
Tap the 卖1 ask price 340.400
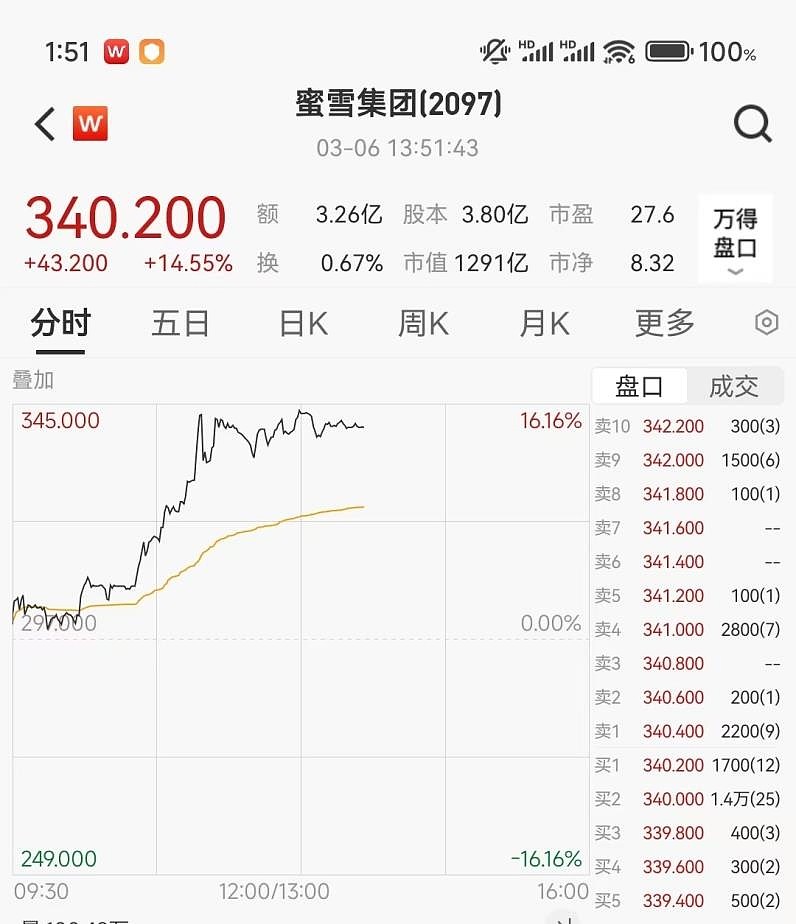pyautogui.click(x=673, y=731)
